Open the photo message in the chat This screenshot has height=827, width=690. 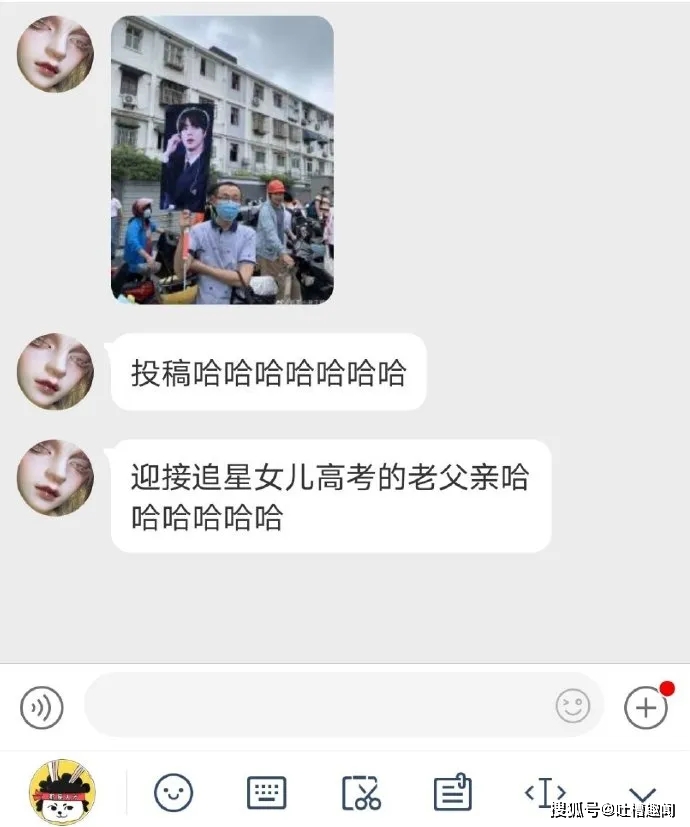[222, 160]
